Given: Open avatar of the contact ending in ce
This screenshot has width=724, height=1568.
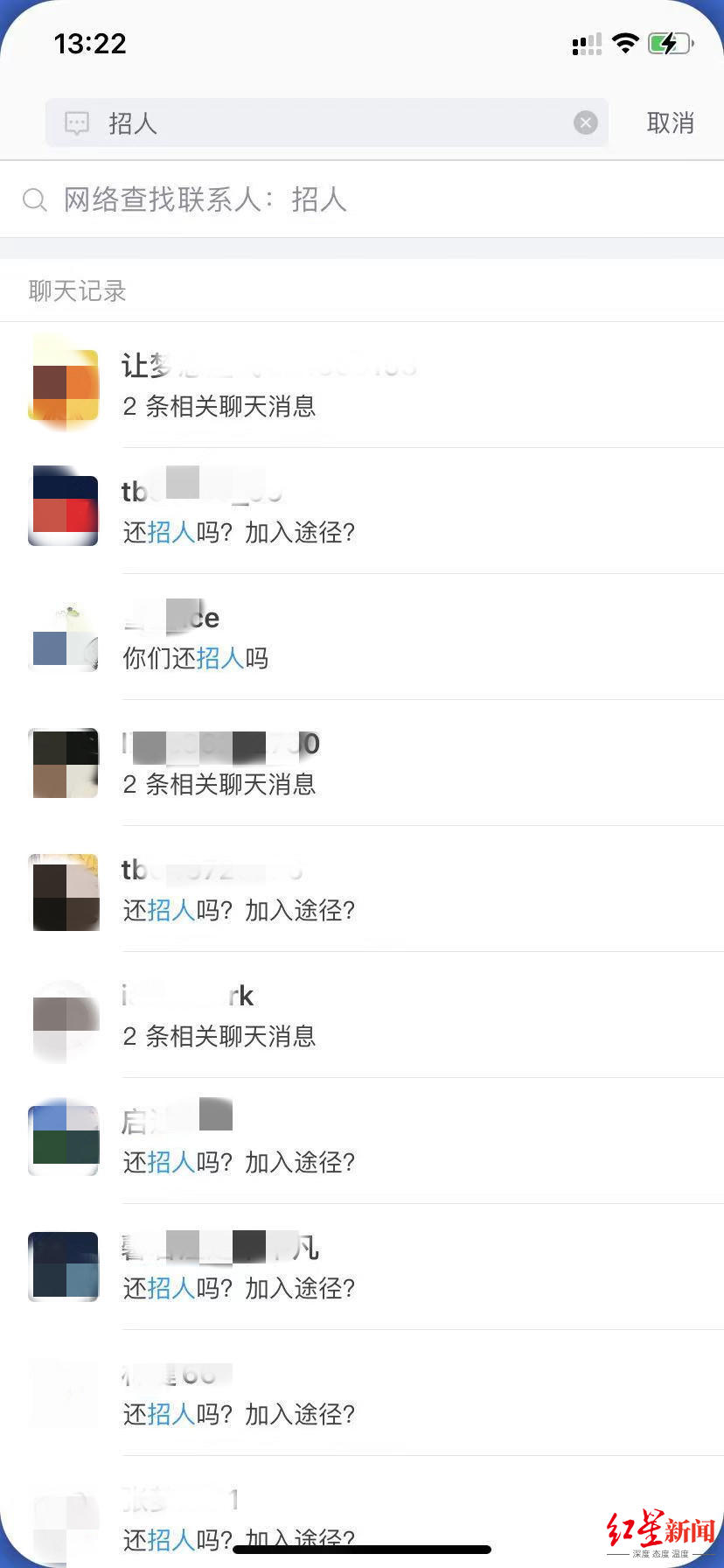Looking at the screenshot, I should pos(64,637).
